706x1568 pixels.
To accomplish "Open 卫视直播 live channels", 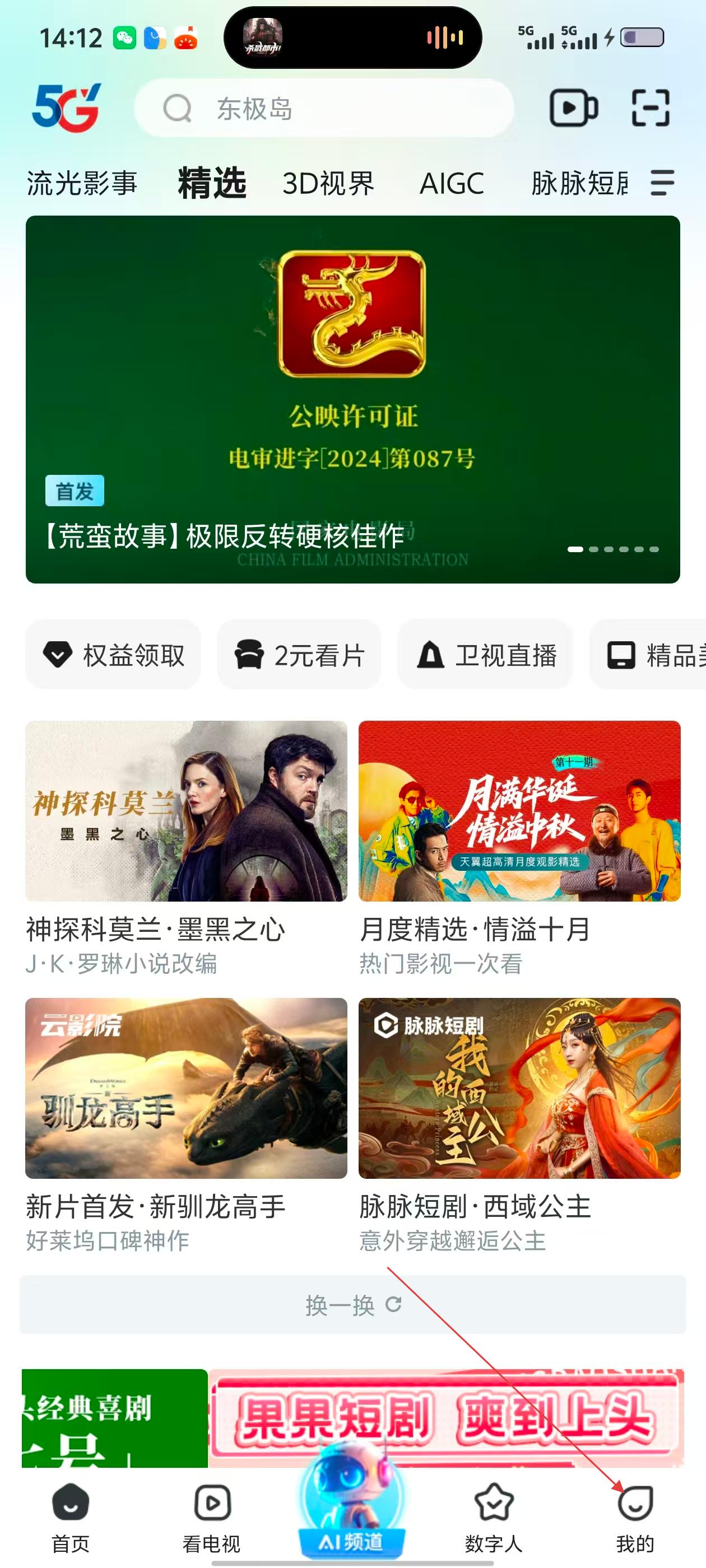I will coord(485,655).
